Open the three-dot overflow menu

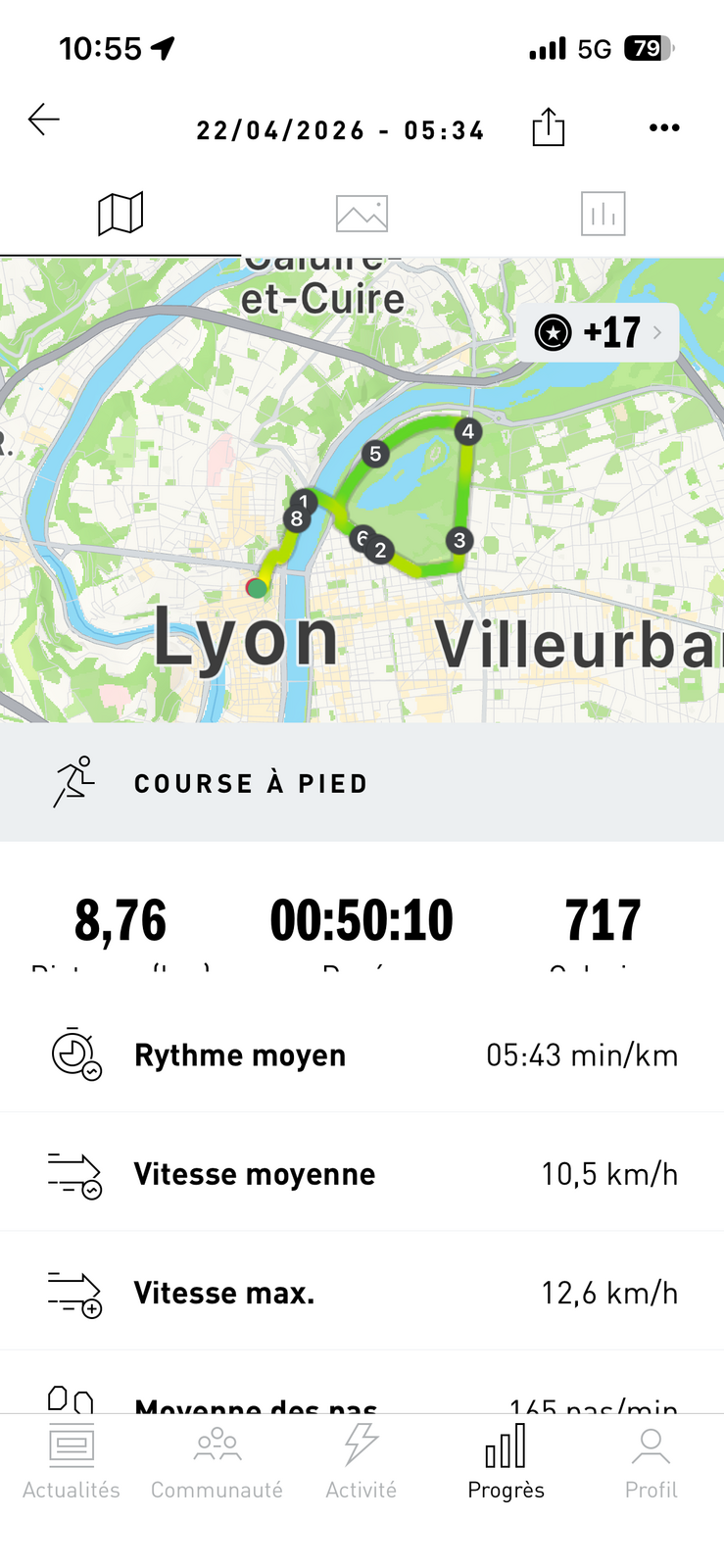click(x=664, y=127)
